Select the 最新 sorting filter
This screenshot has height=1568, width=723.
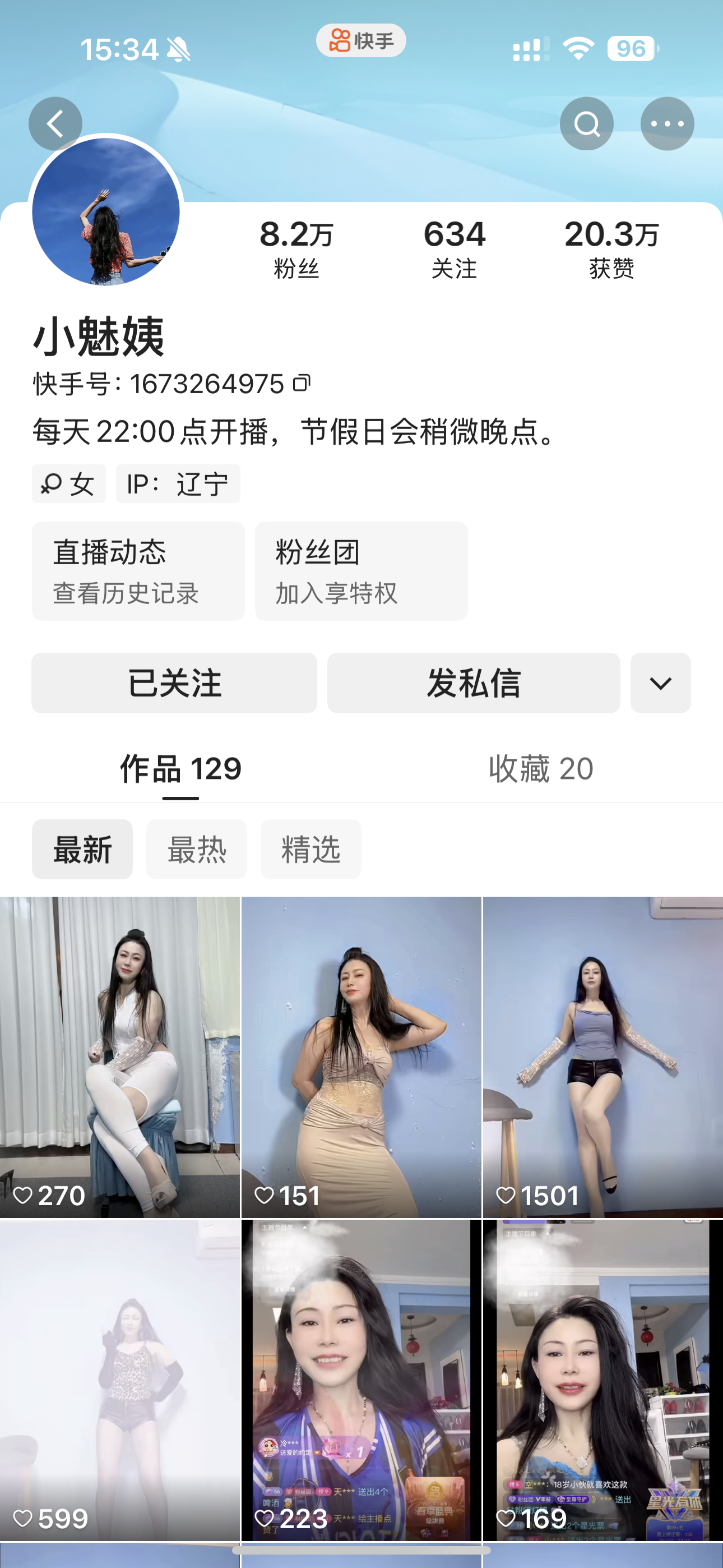coord(82,848)
